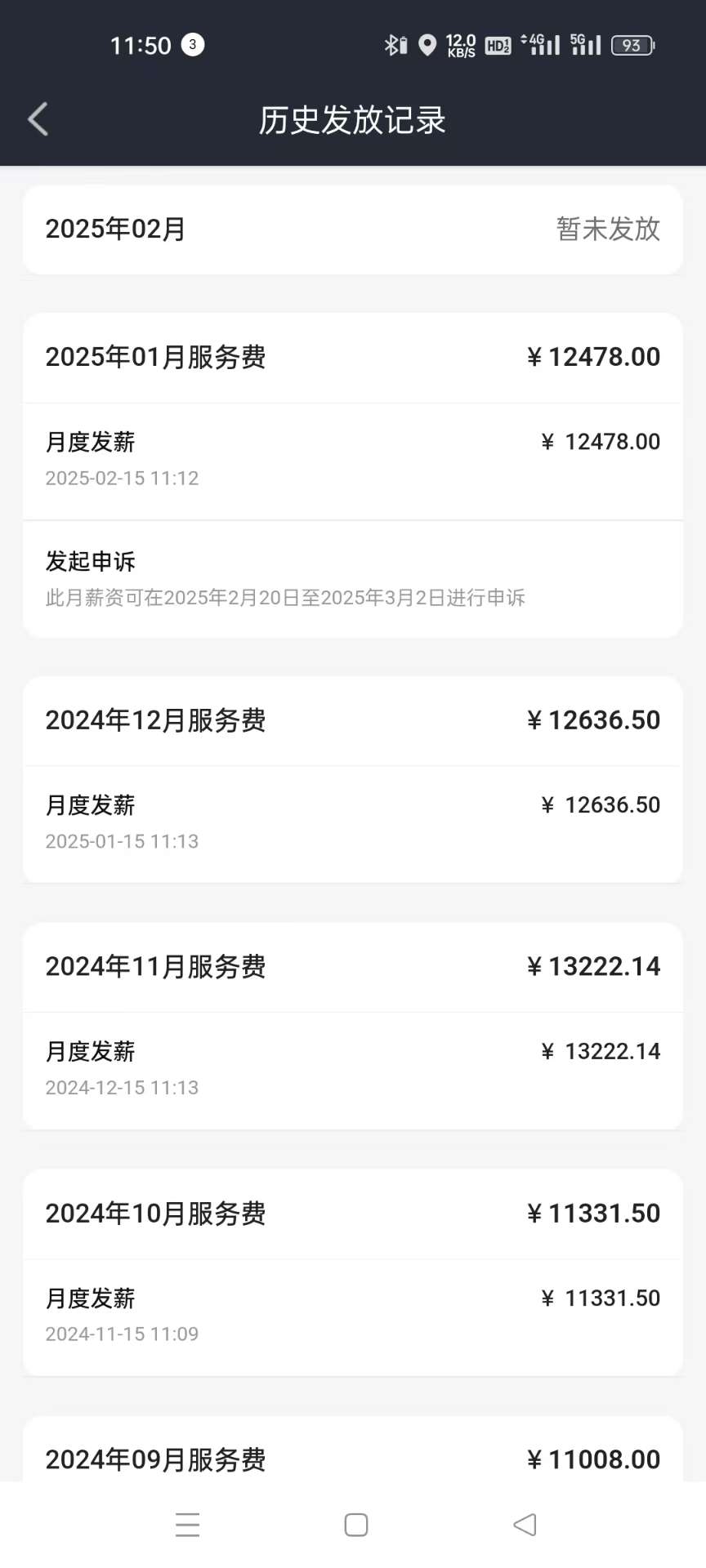706x1568 pixels.
Task: Open the 2025年01月服务费 record
Action: (x=353, y=358)
